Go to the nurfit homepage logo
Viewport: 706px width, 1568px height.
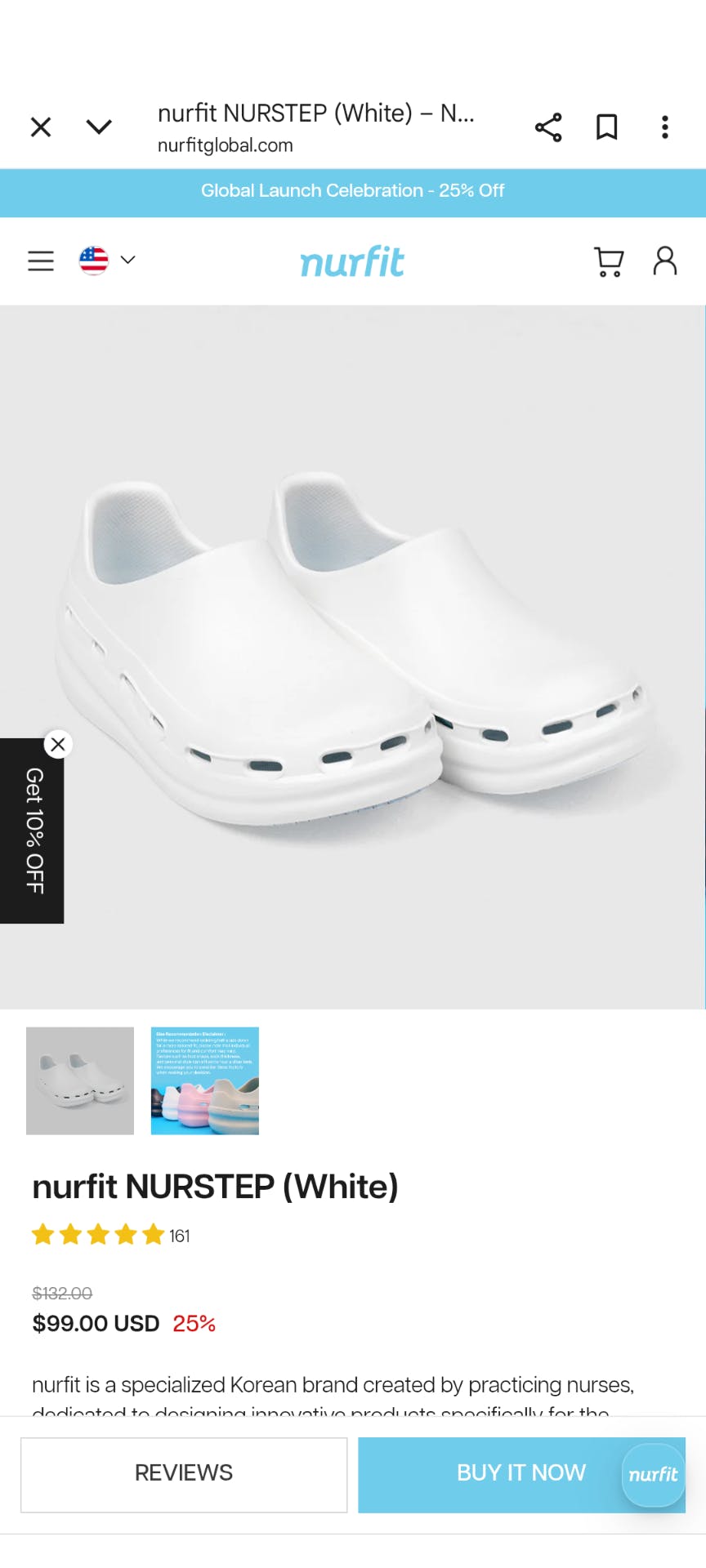(x=352, y=261)
